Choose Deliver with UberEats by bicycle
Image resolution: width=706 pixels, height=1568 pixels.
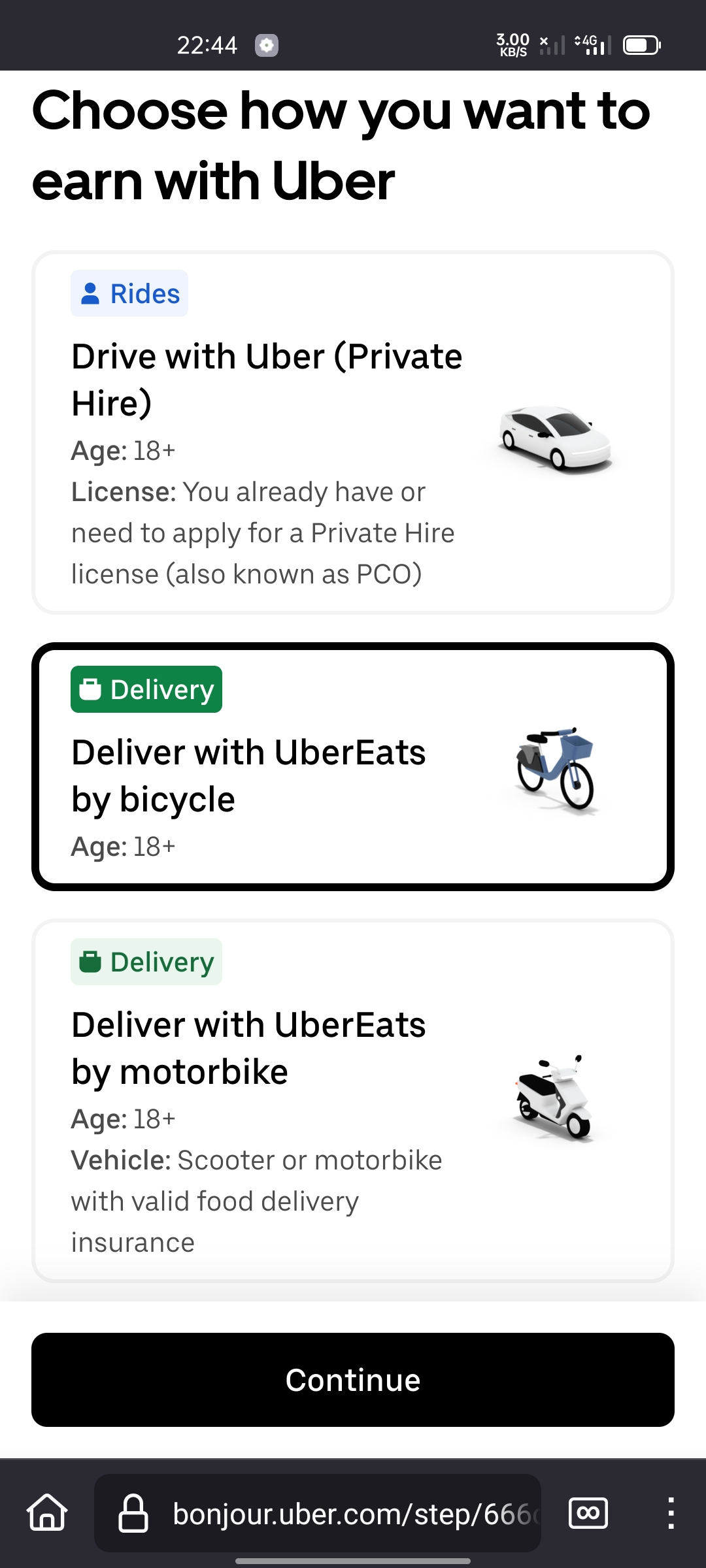click(353, 766)
